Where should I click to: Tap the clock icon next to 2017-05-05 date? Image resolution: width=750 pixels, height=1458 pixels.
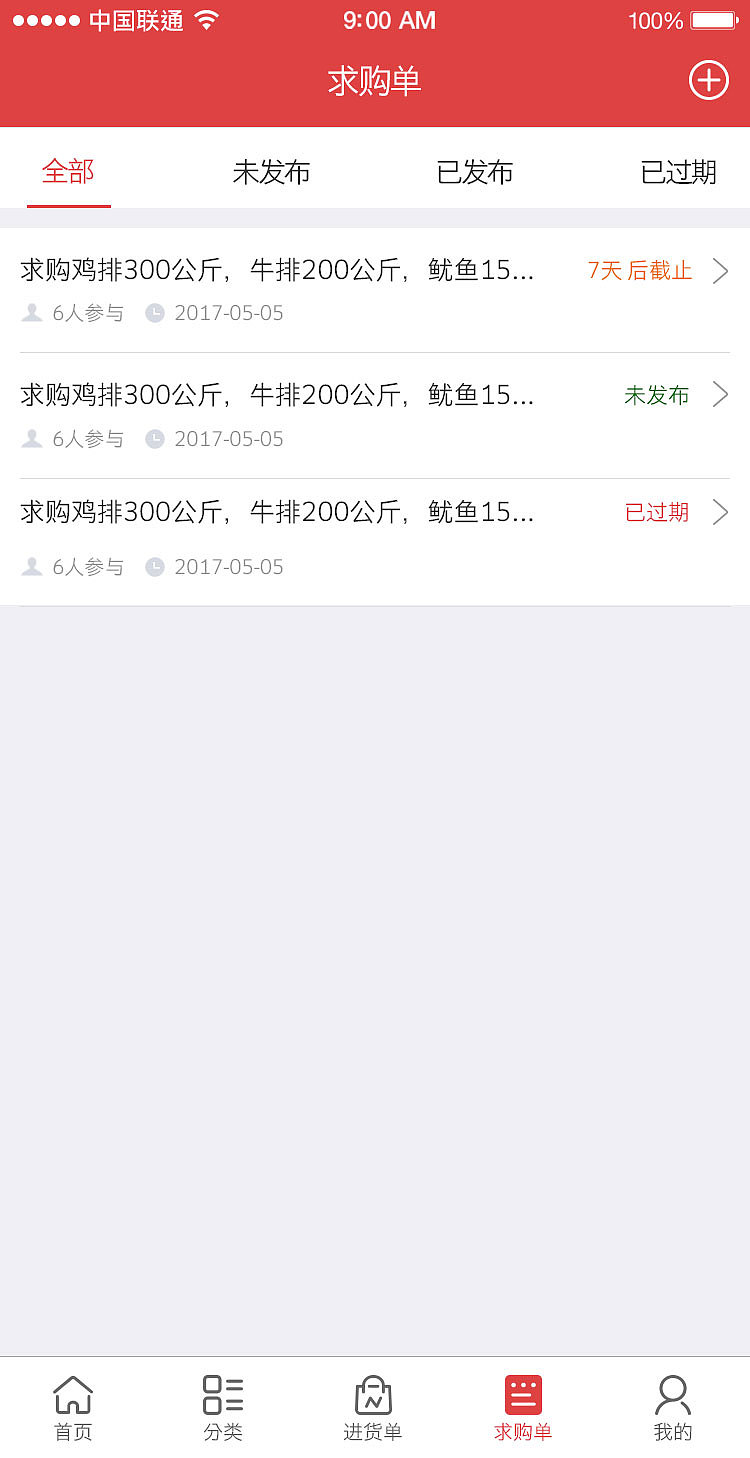155,313
